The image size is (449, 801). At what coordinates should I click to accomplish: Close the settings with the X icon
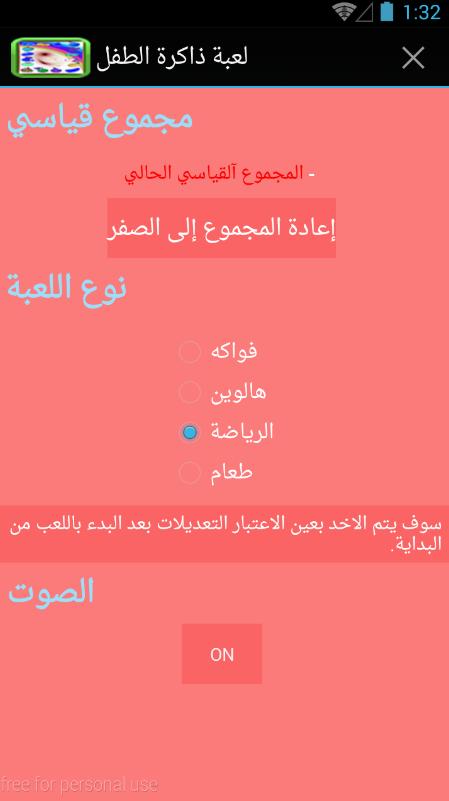413,57
